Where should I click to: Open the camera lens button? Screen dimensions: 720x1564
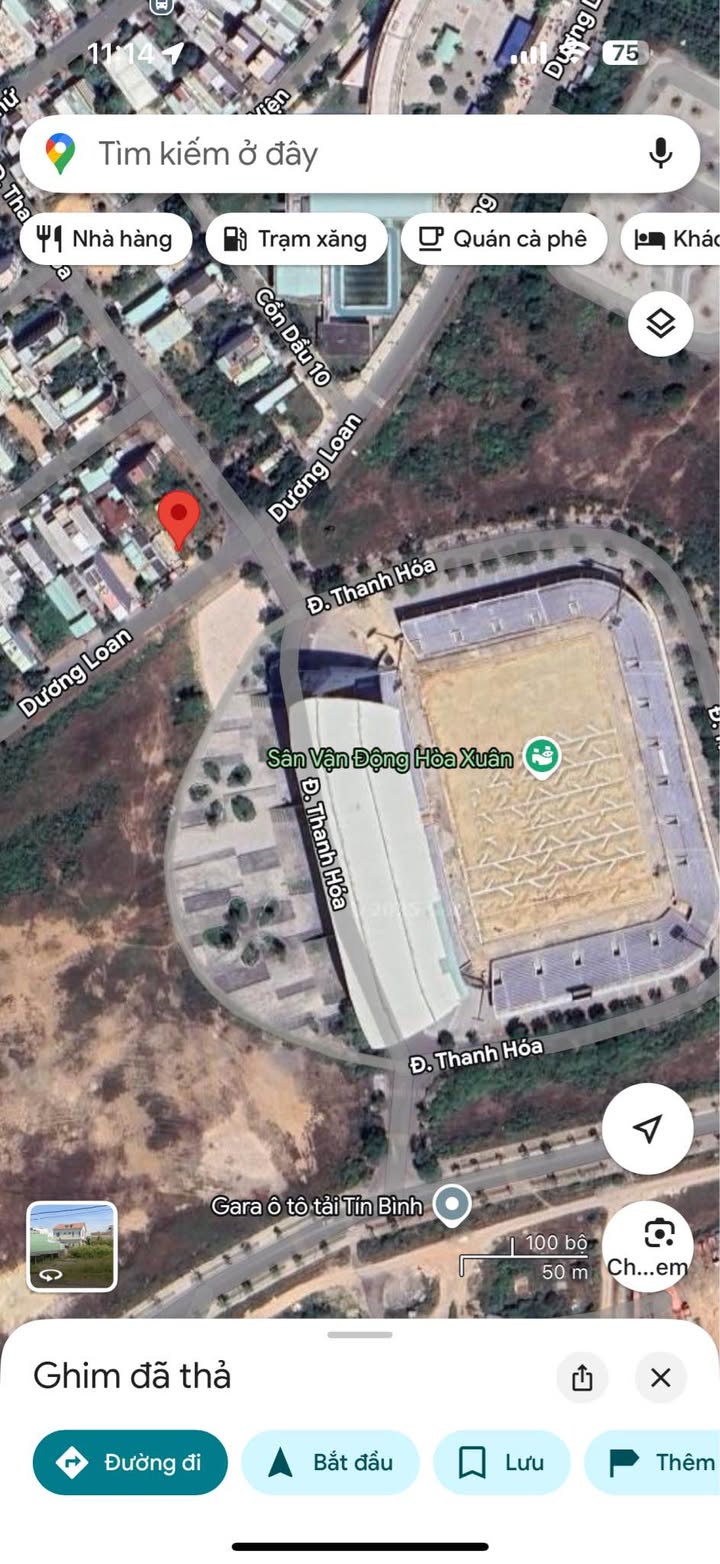[x=648, y=1246]
